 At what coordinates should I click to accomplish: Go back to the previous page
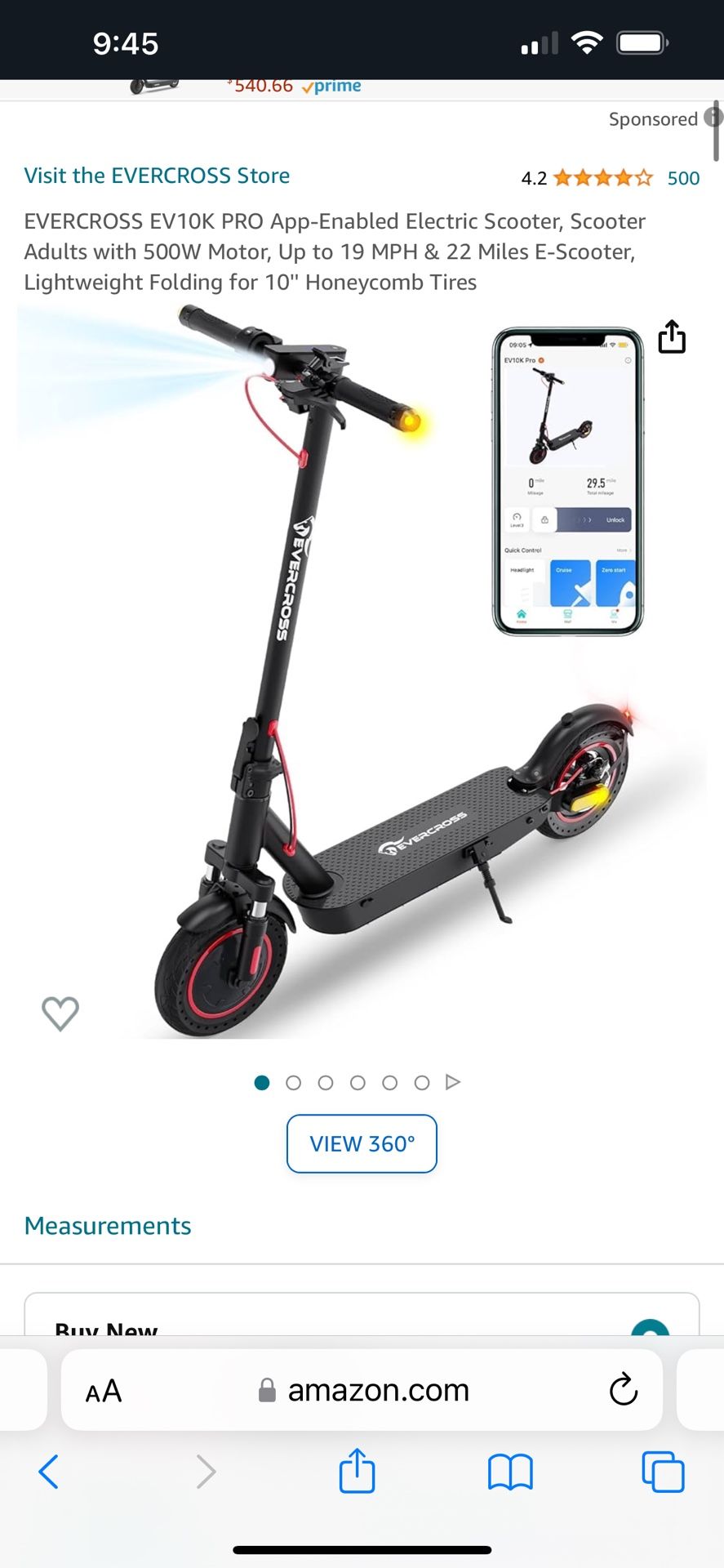coord(49,1472)
